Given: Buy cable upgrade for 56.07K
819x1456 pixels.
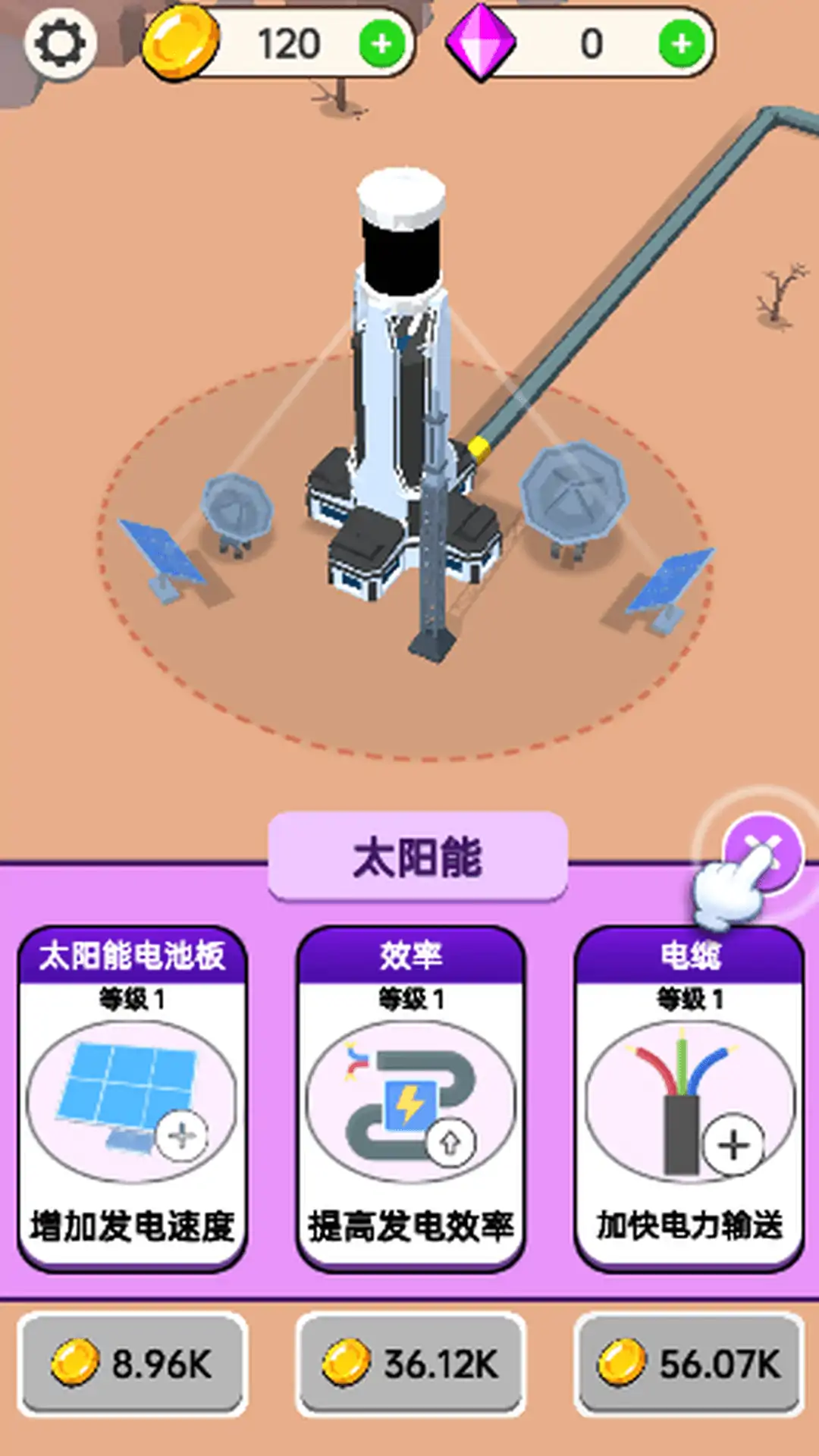Looking at the screenshot, I should [x=689, y=1363].
